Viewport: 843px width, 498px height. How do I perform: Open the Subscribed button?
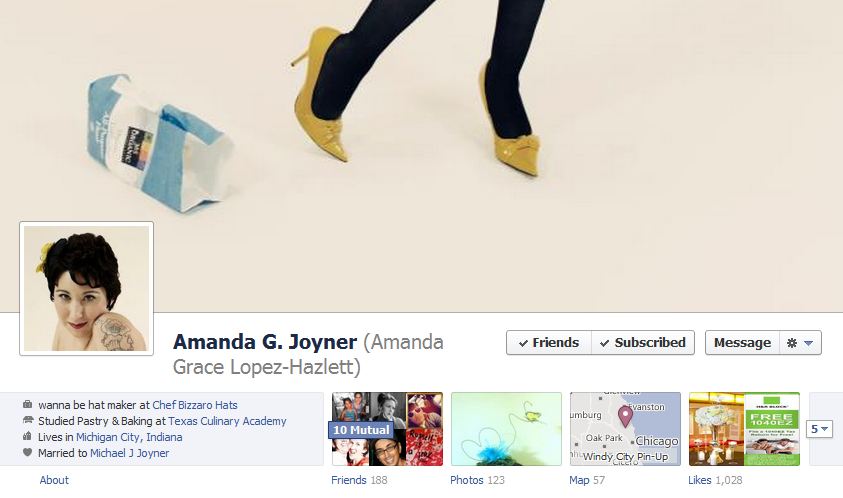click(642, 342)
